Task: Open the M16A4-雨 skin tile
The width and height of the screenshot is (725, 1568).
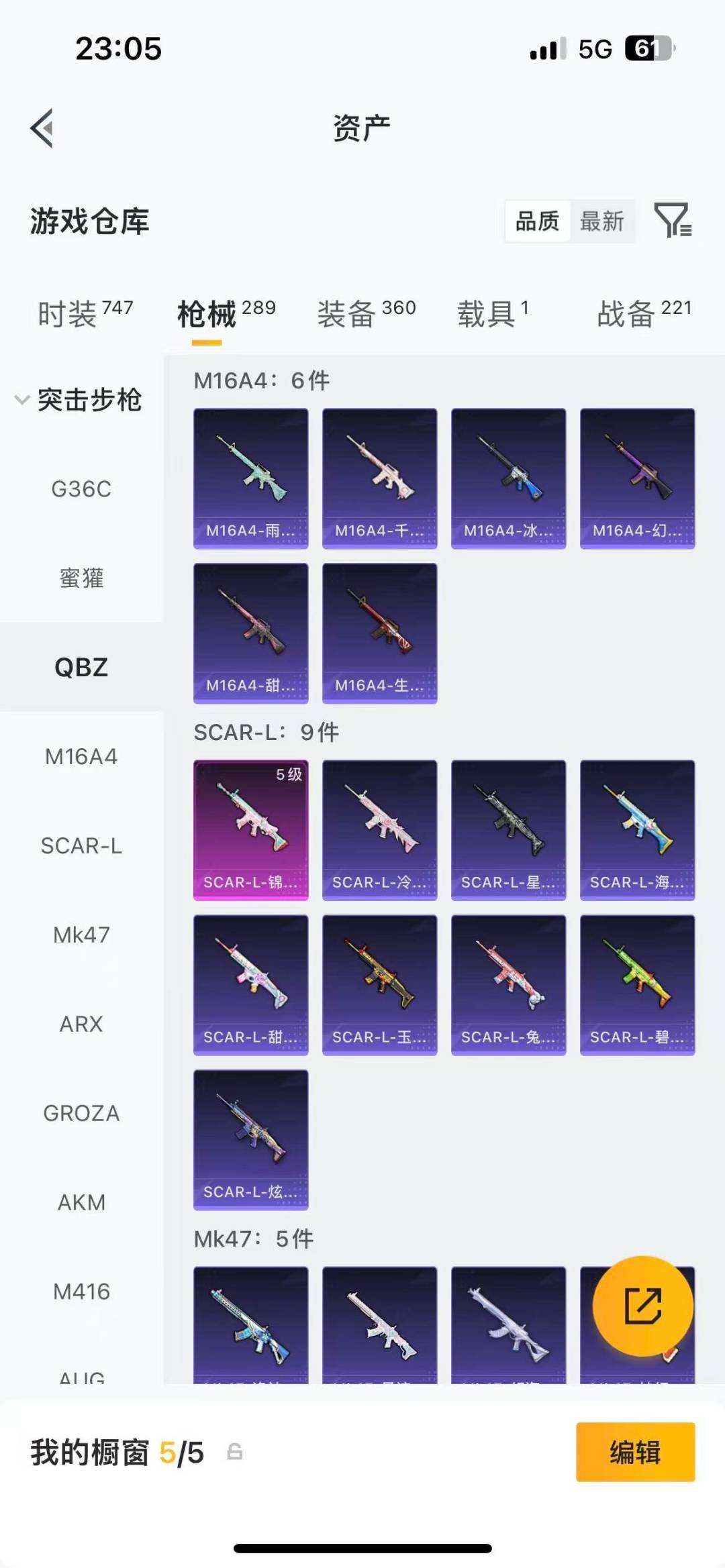Action: [x=251, y=478]
